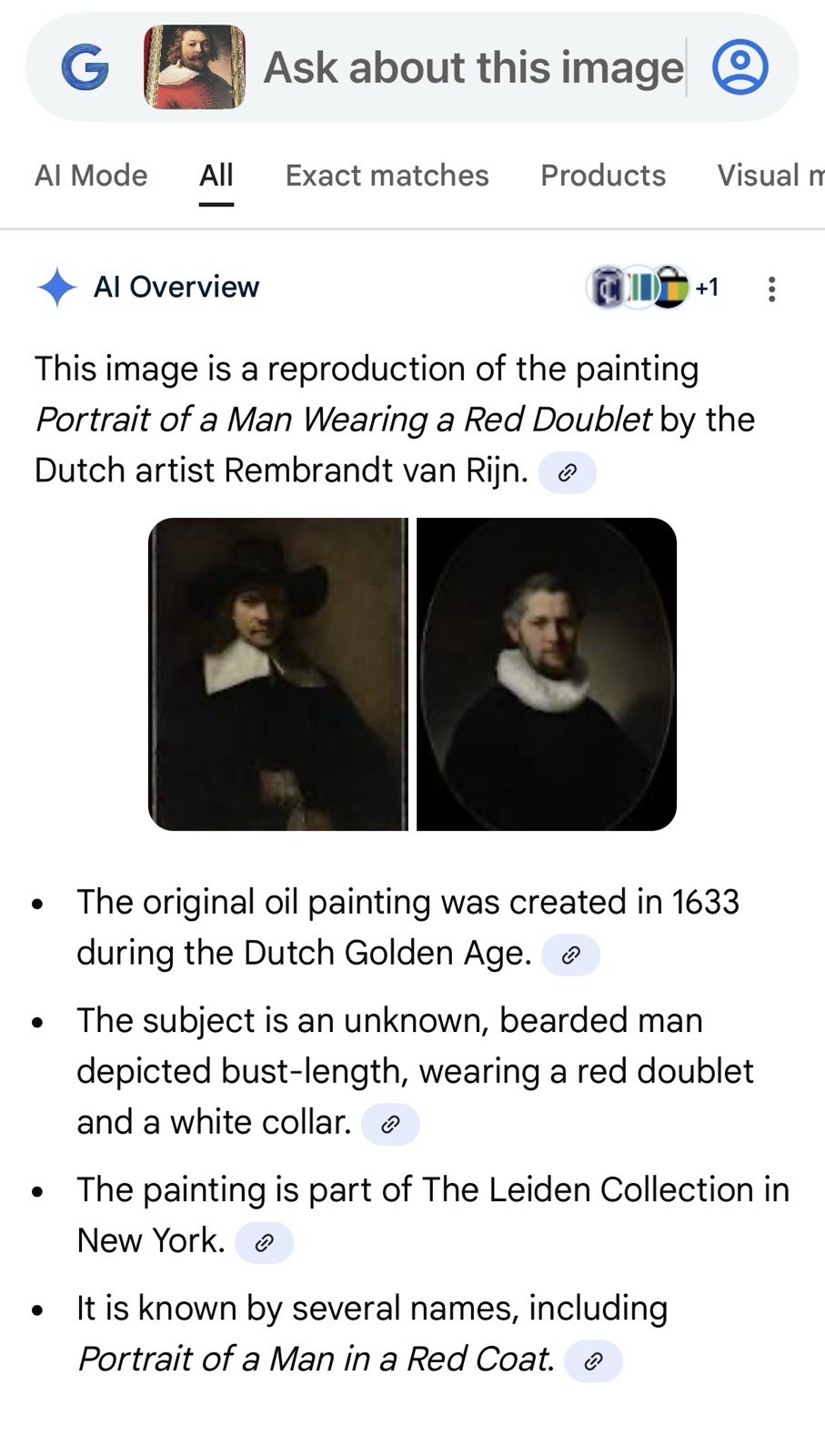Open the oval portrait with ruff collar
The image size is (825, 1456).
click(x=547, y=674)
